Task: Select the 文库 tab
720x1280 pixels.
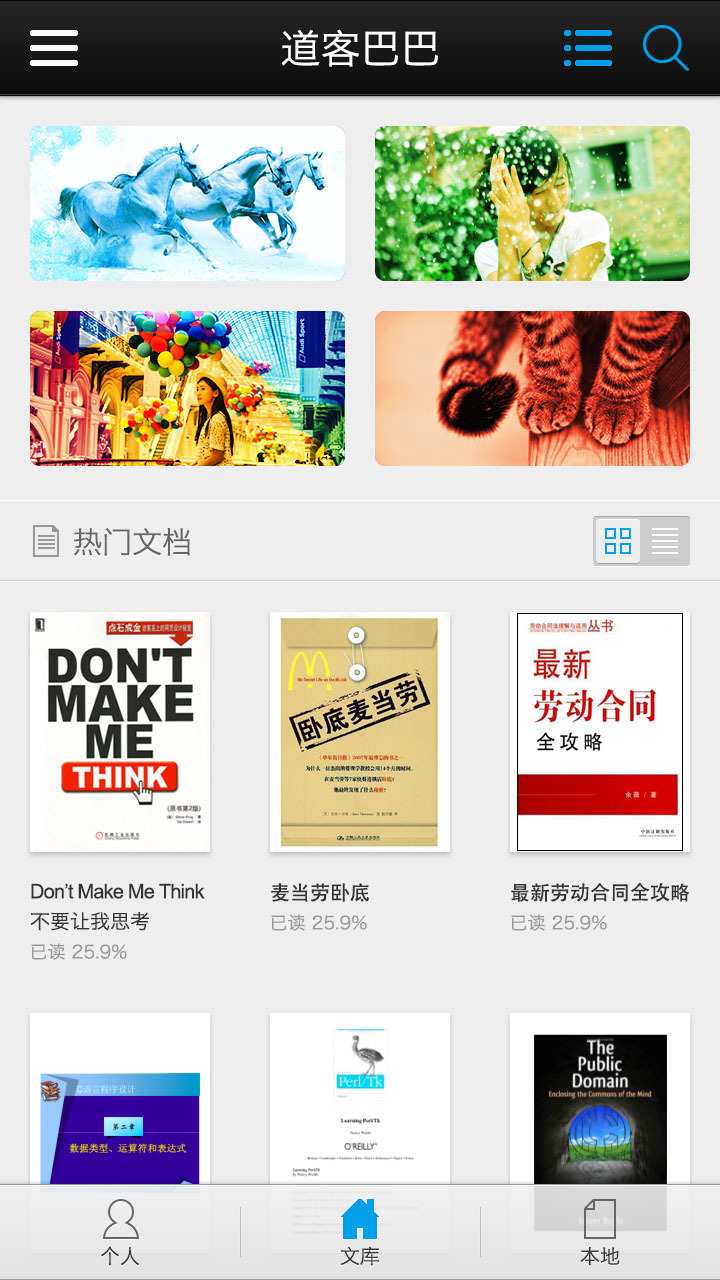Action: [360, 1232]
